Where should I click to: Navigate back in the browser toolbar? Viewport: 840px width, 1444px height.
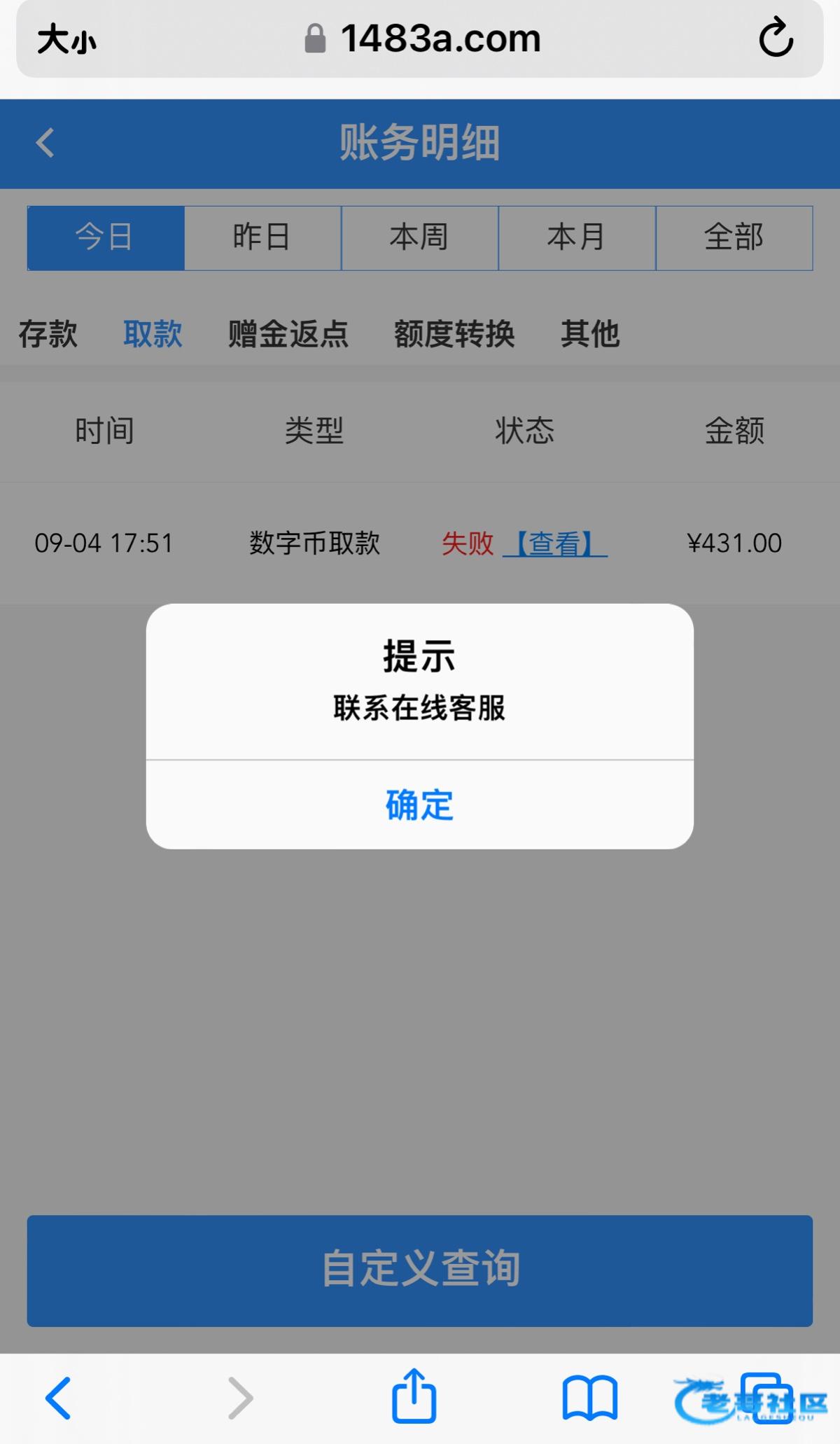[x=59, y=1398]
